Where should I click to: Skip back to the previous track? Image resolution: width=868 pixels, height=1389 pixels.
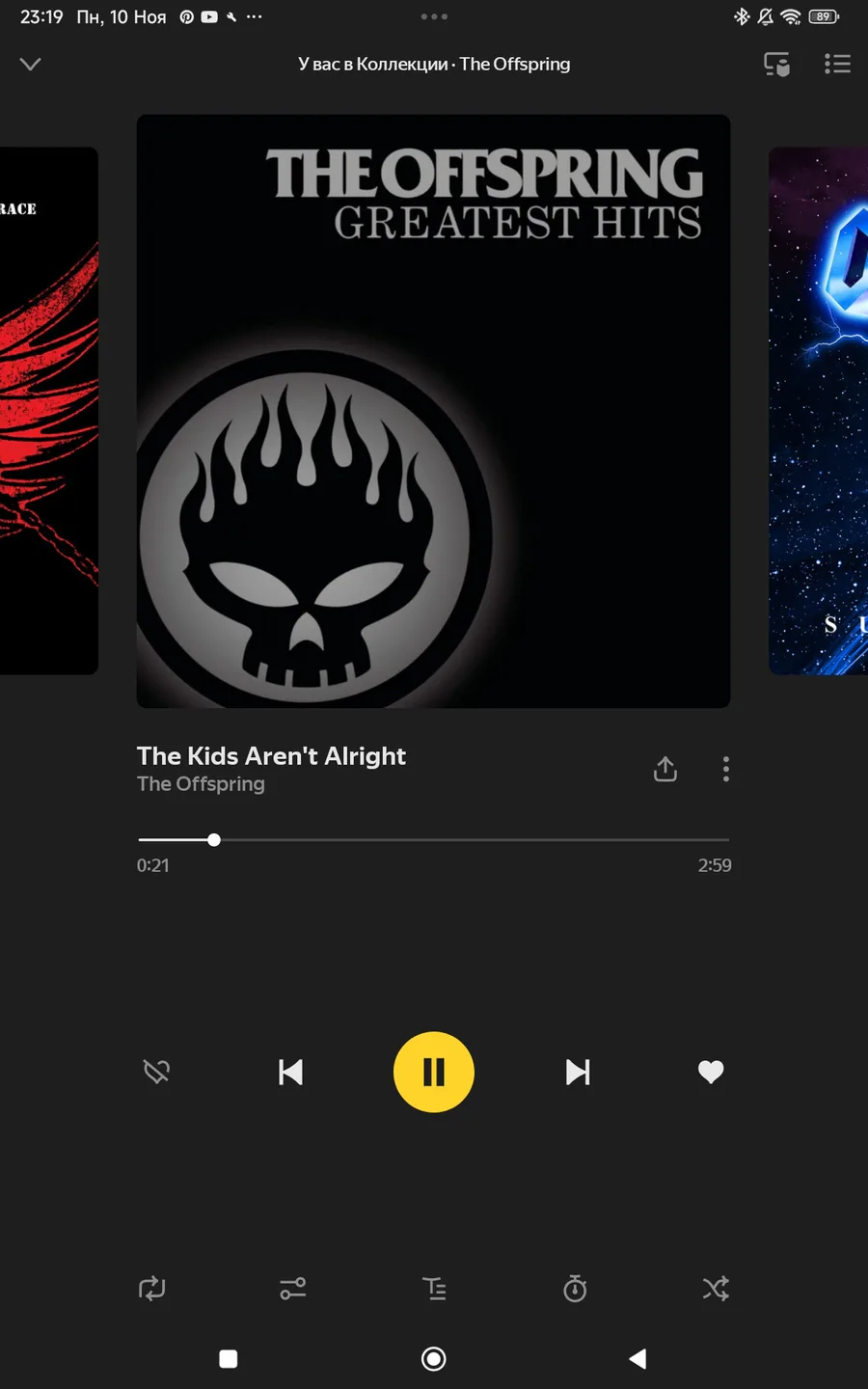(x=290, y=1072)
